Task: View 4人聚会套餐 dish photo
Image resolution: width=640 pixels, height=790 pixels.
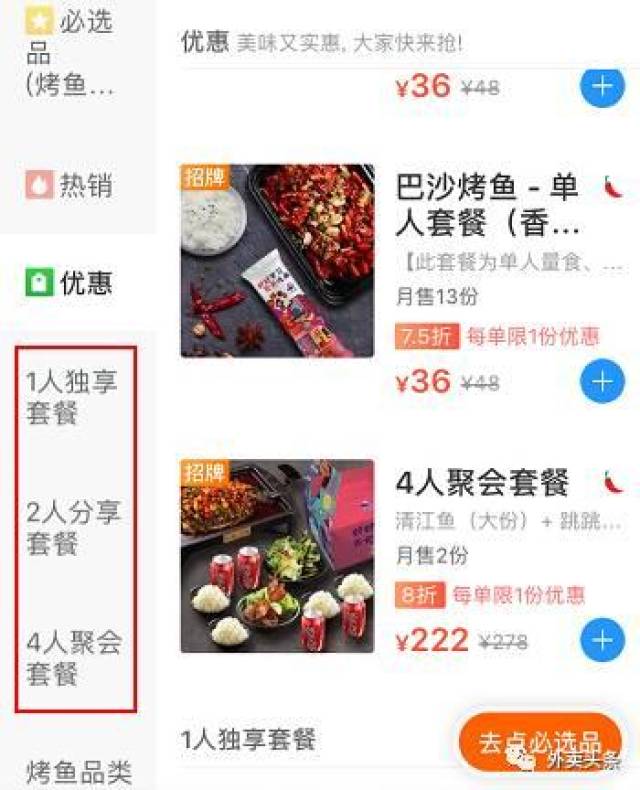Action: point(277,556)
